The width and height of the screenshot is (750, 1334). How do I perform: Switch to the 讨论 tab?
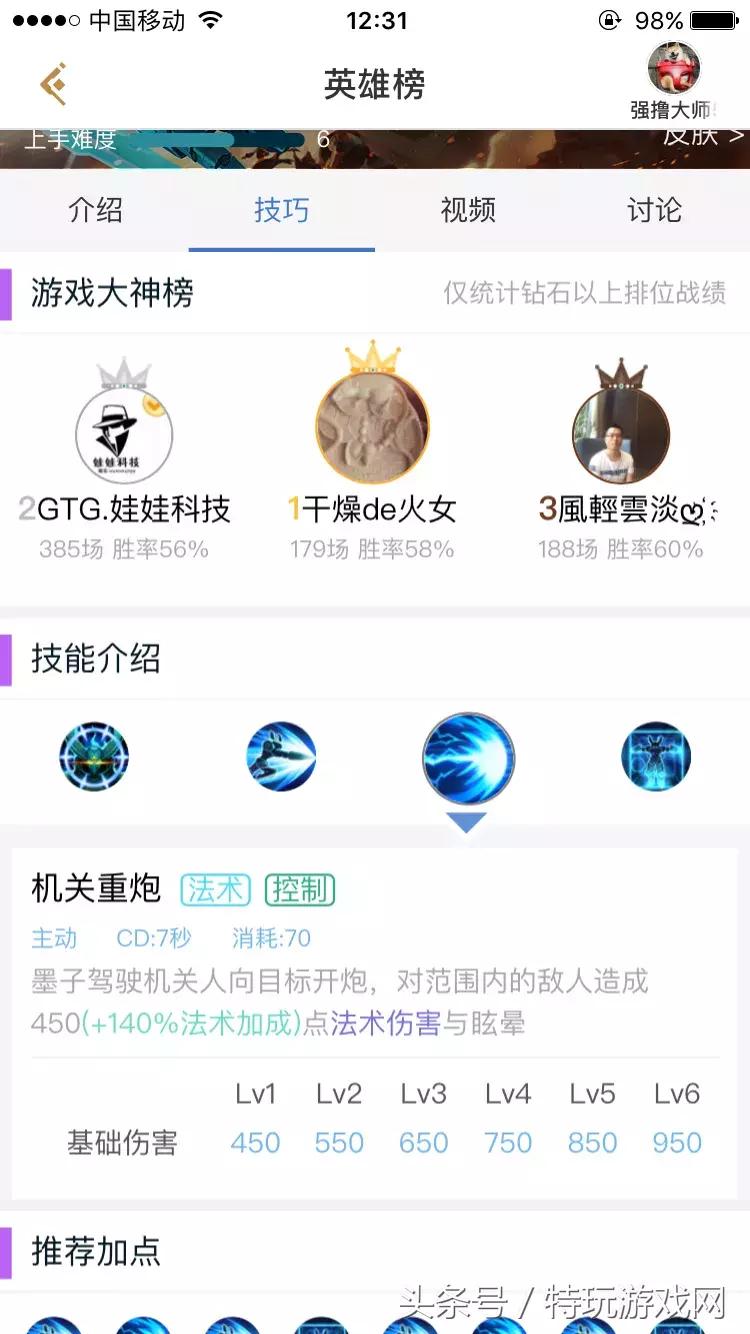[x=655, y=211]
